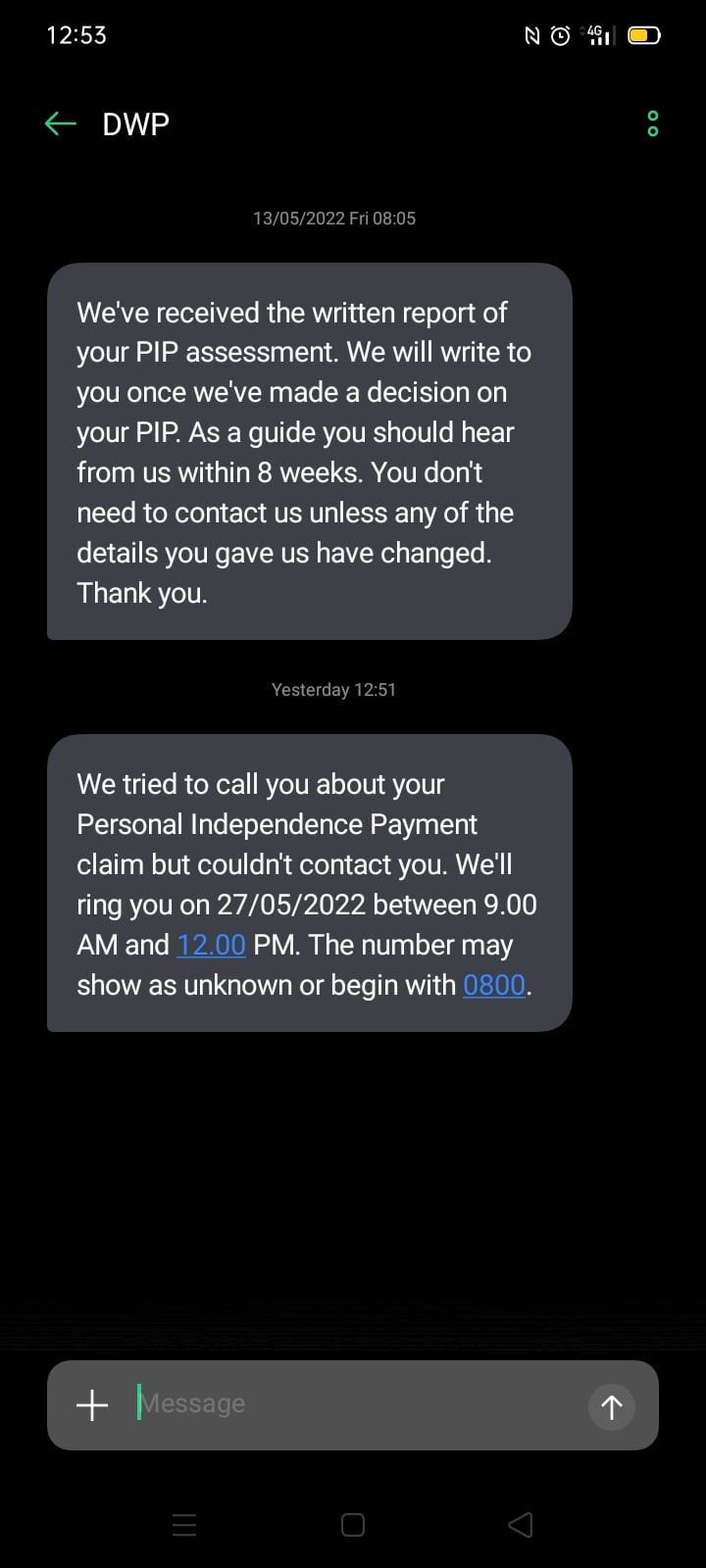The image size is (706, 1568).
Task: Open the attachment plus button
Action: pyautogui.click(x=92, y=1405)
